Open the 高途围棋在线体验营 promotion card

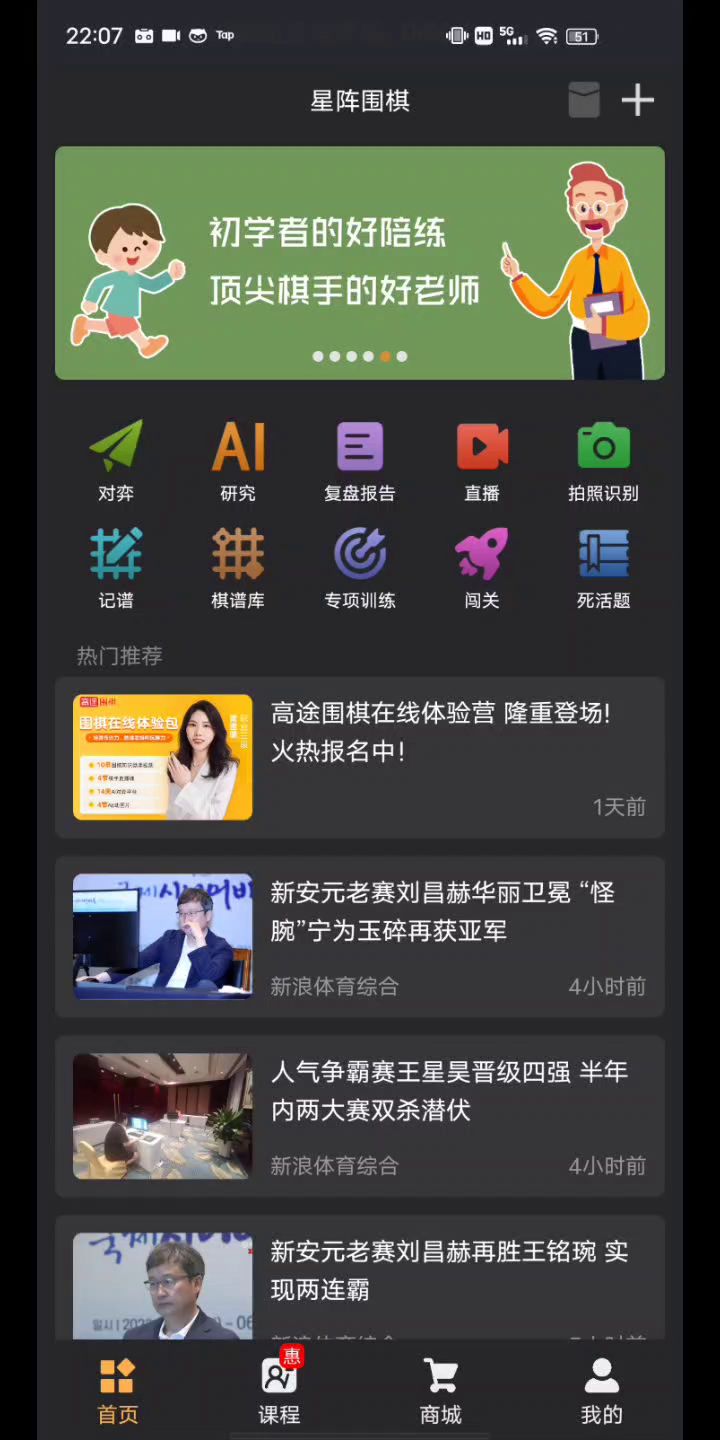pyautogui.click(x=360, y=757)
